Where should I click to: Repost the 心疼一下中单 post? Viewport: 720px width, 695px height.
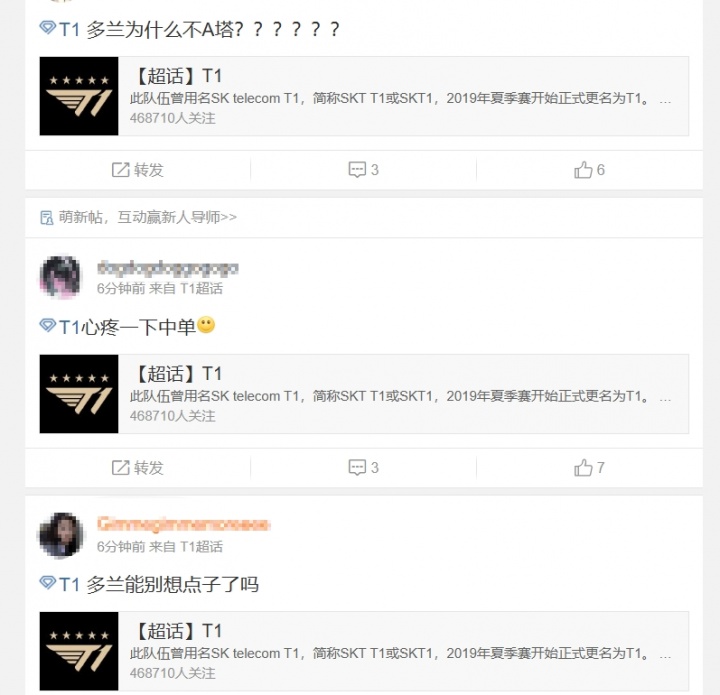pyautogui.click(x=138, y=467)
